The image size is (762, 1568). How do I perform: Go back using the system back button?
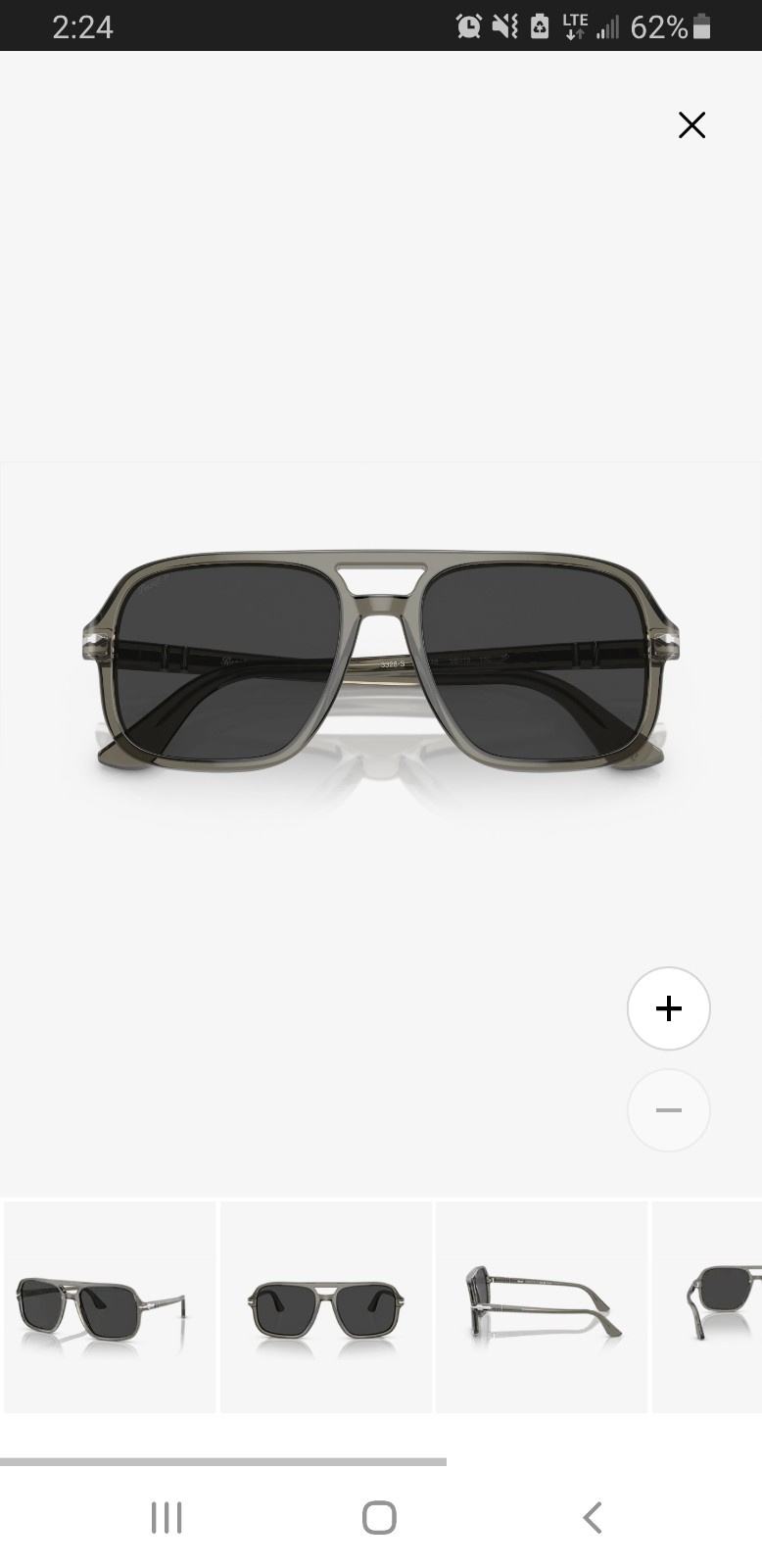[593, 1517]
